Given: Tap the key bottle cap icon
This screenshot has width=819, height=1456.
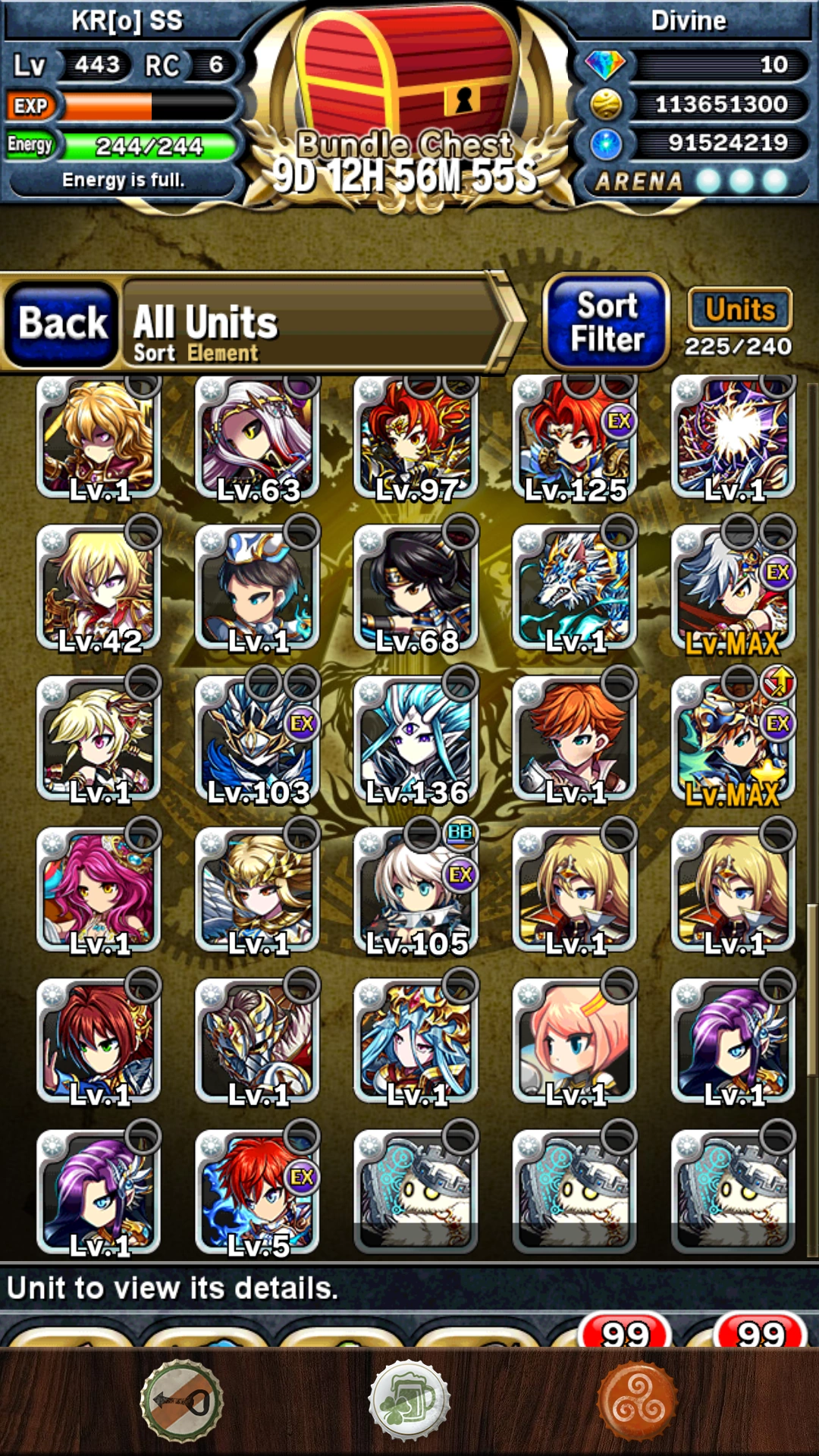Looking at the screenshot, I should coord(181,1401).
